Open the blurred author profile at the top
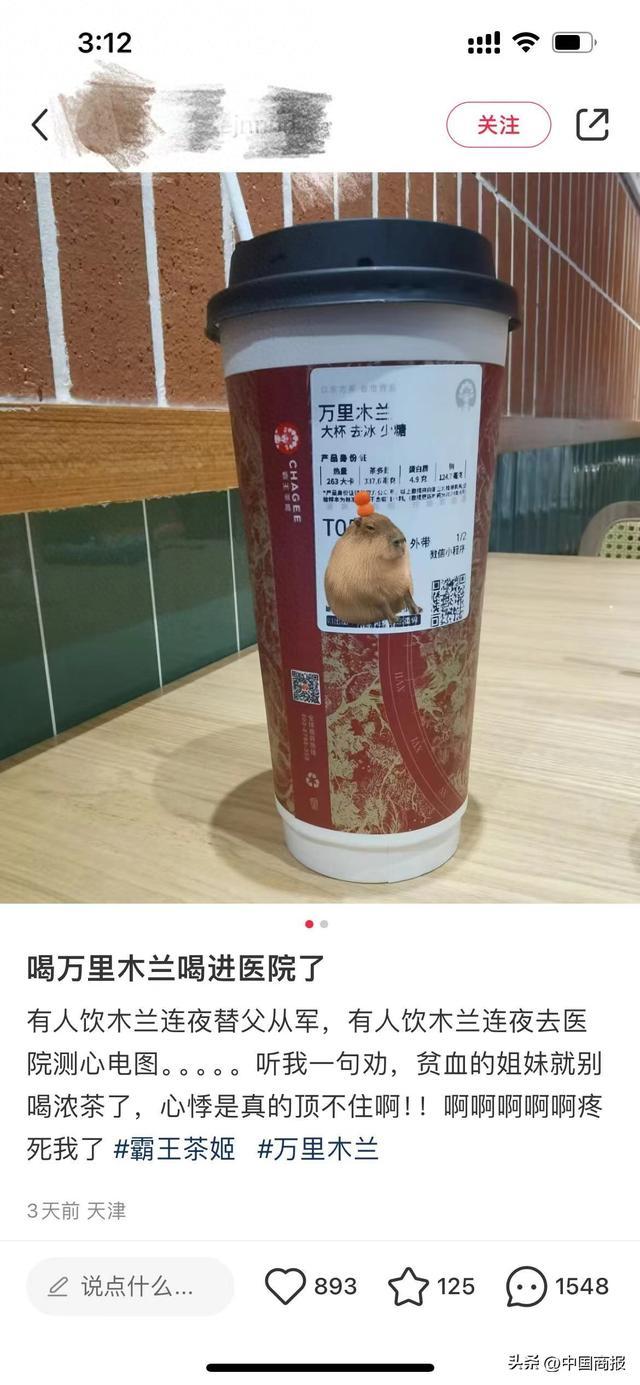This screenshot has height=1385, width=640. click(x=190, y=125)
